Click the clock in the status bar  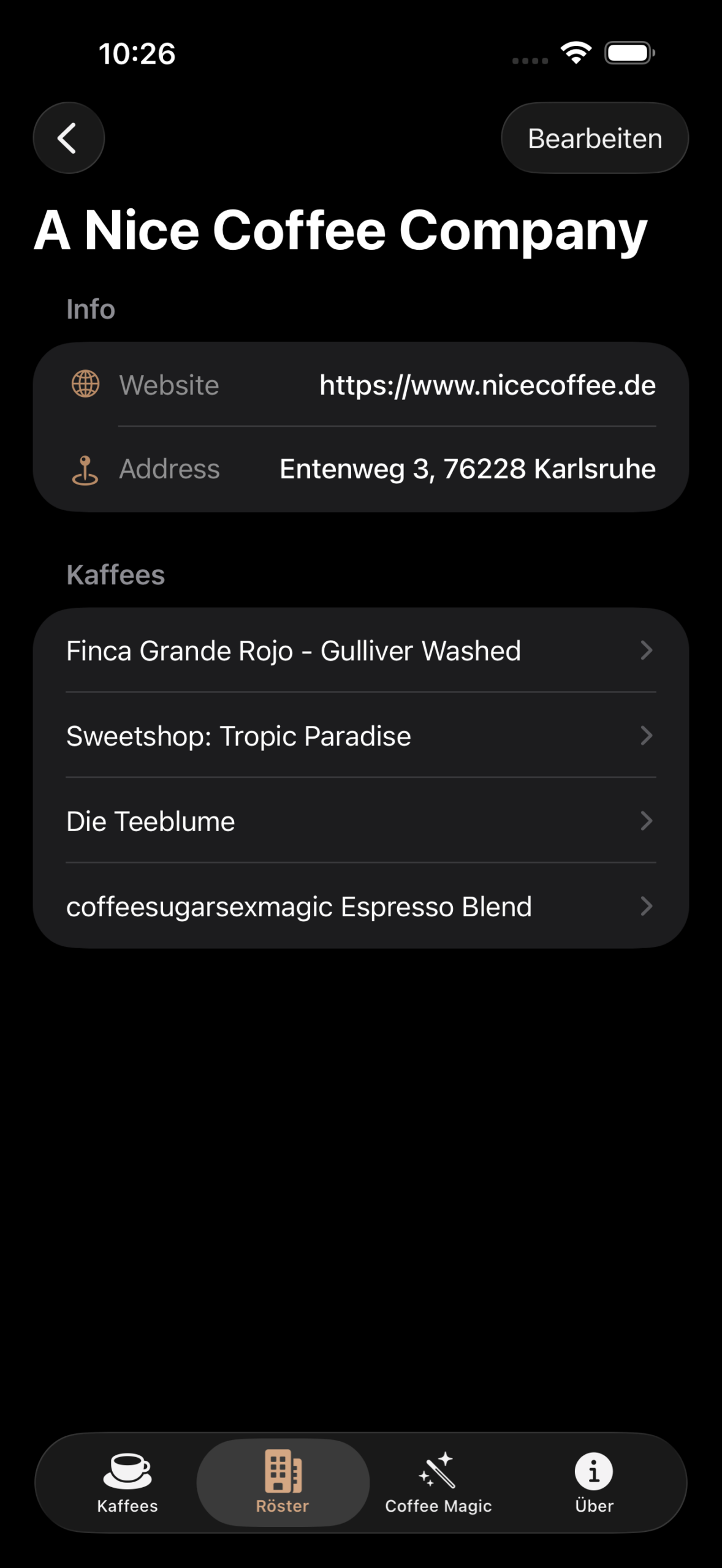point(137,55)
